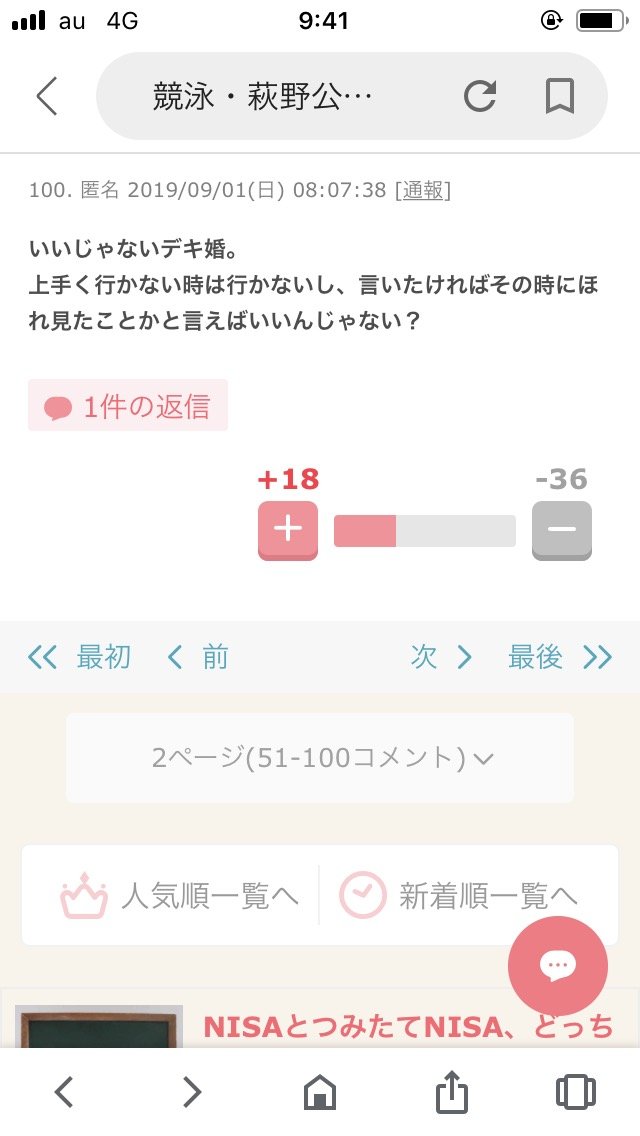Bookmark this page
Viewport: 640px width, 1136px height.
click(x=560, y=96)
